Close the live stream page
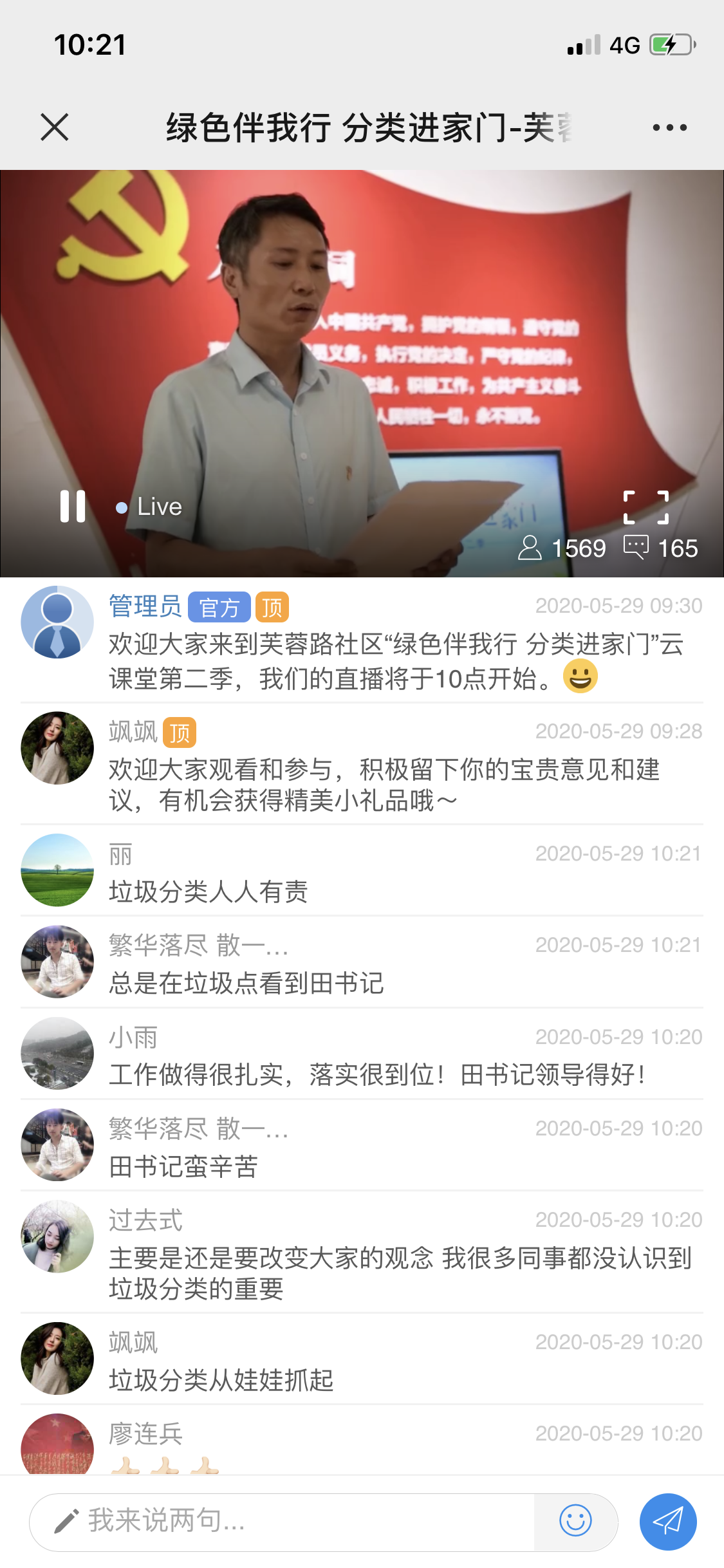Screen dimensions: 724x1568 point(55,127)
